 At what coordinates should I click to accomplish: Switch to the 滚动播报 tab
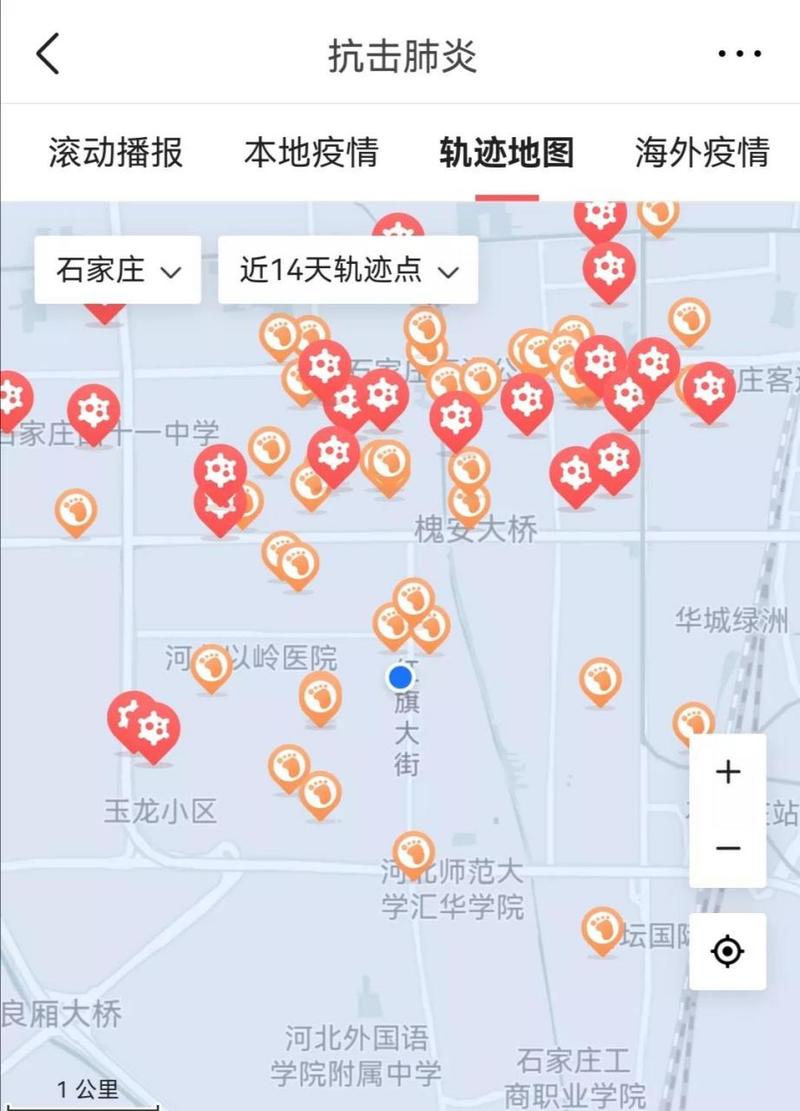113,152
